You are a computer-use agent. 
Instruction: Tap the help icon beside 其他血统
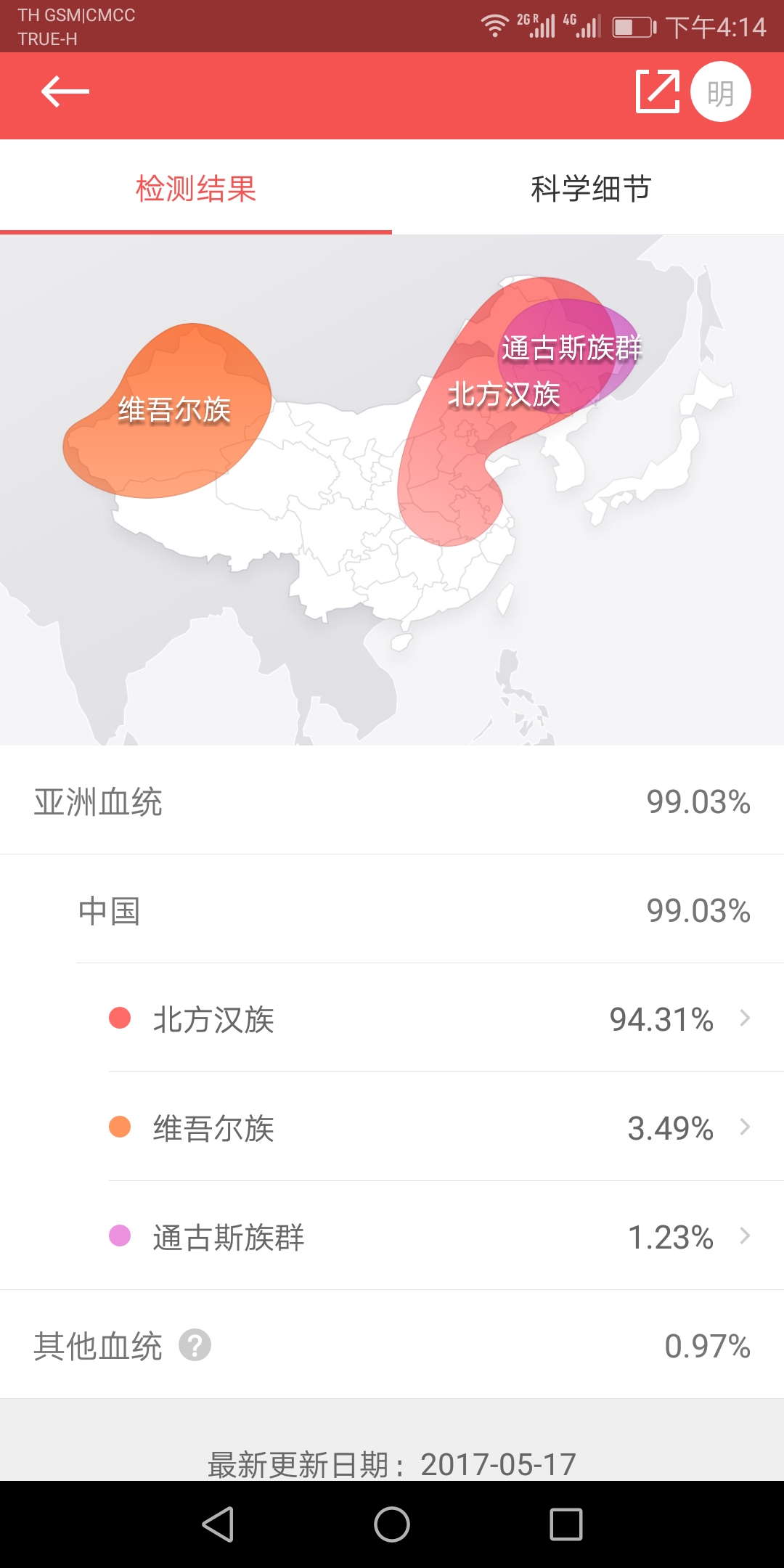tap(195, 1345)
